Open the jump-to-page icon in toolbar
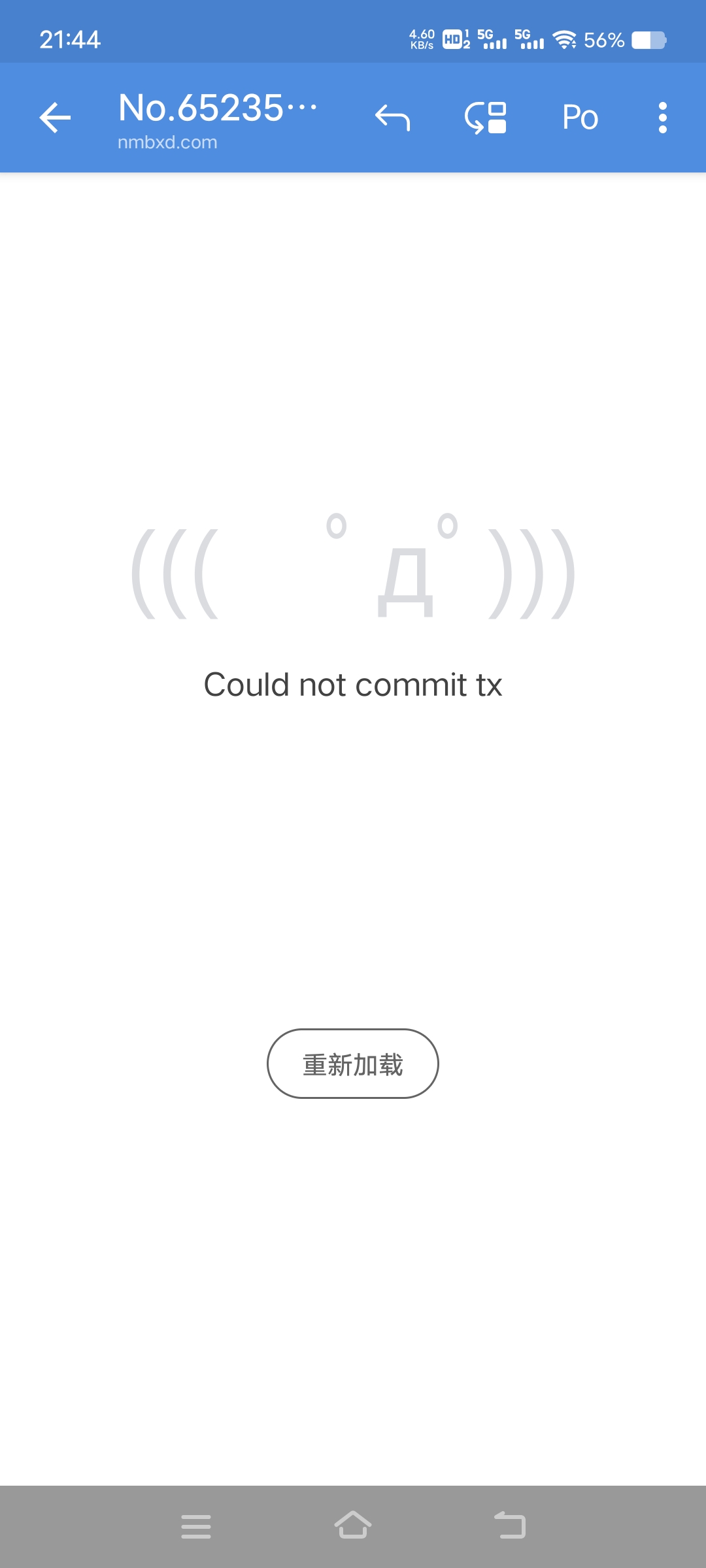Screen dimensions: 706x1568 pyautogui.click(x=486, y=118)
